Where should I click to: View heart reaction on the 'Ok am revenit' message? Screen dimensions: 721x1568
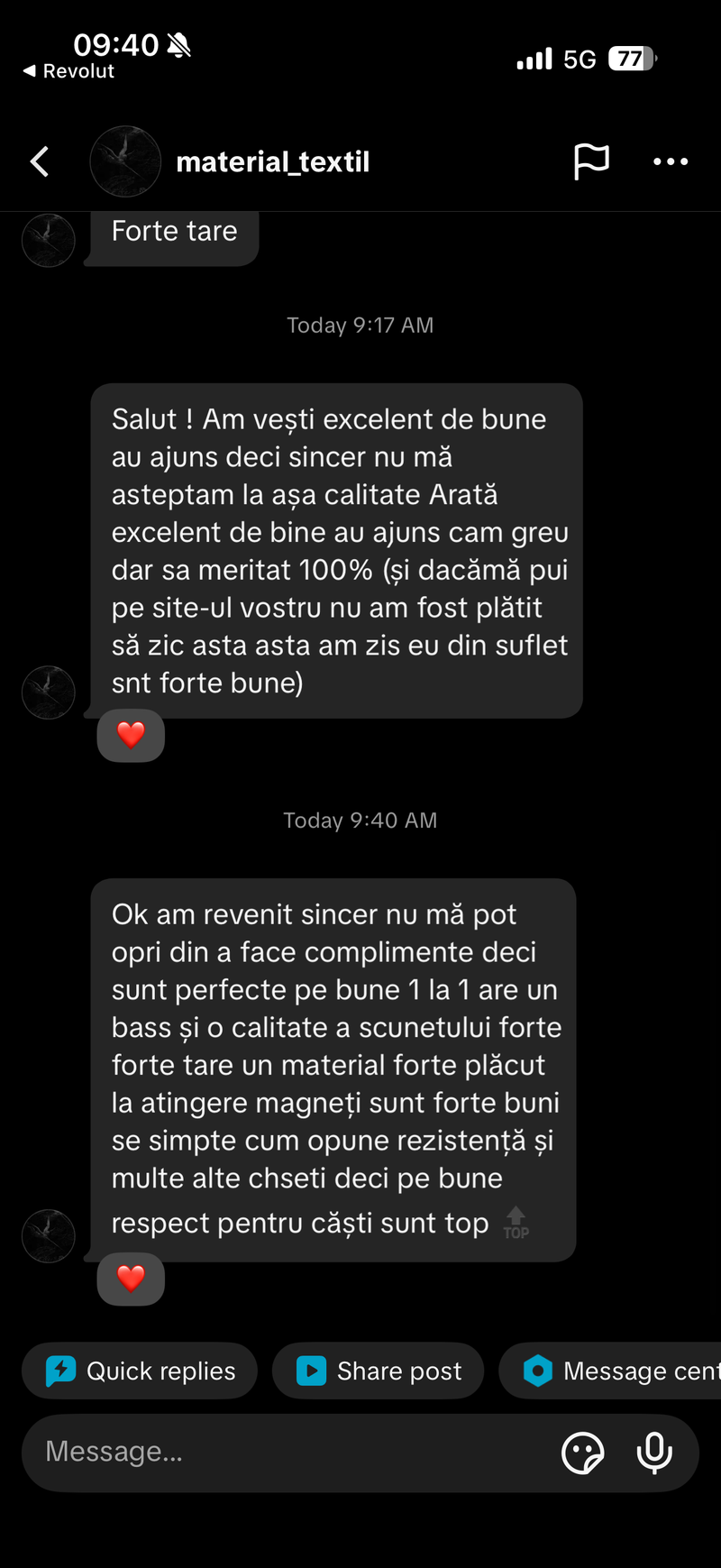(131, 1279)
